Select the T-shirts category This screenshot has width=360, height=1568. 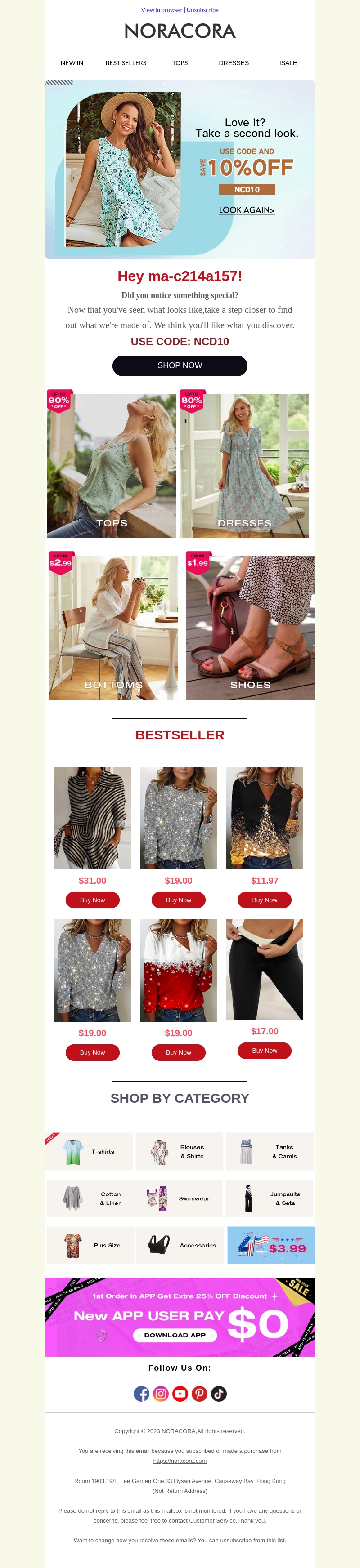pos(89,1152)
